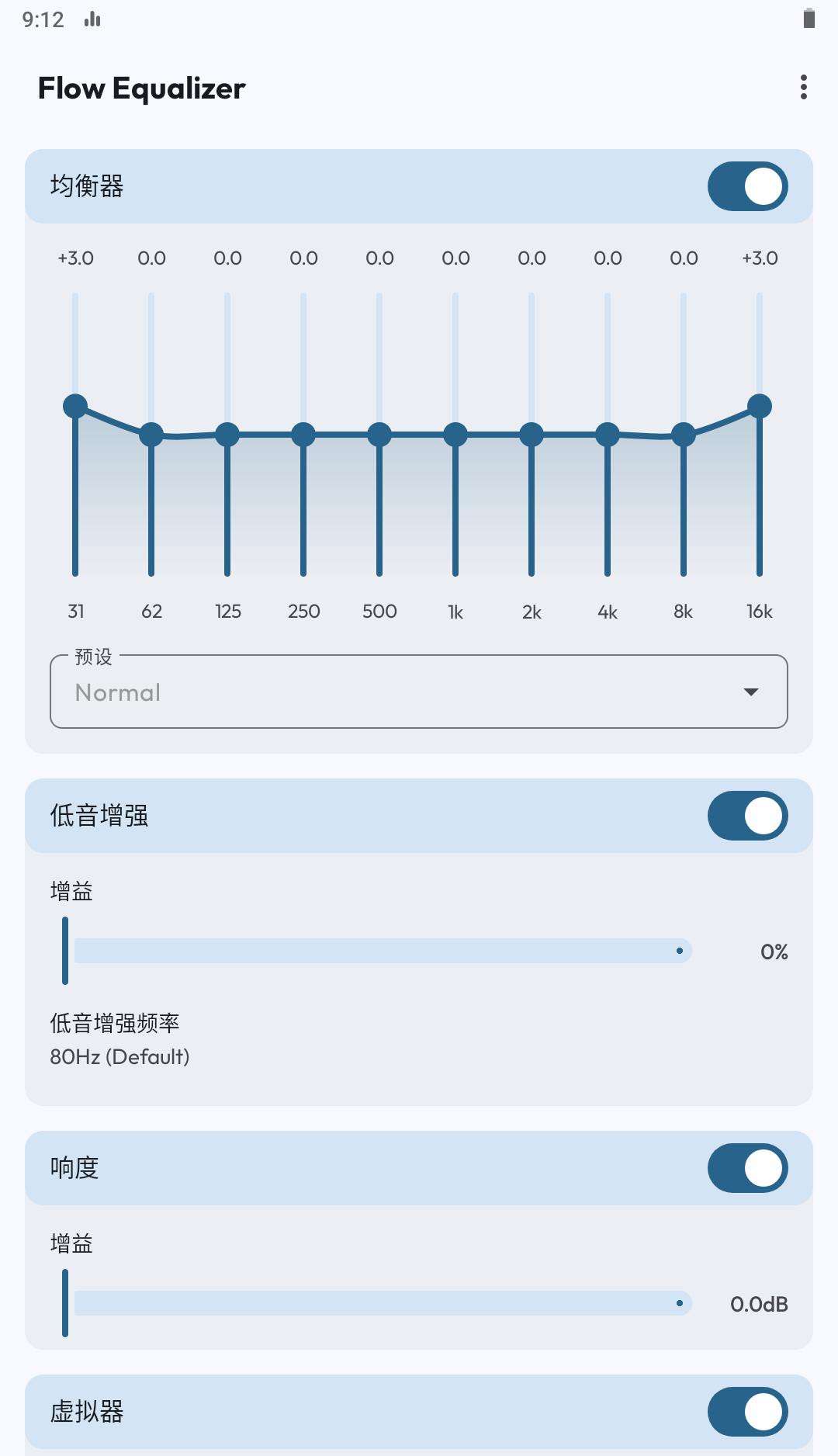Viewport: 838px width, 1456px height.
Task: Switch off the 虚拟器 toggle
Action: (x=747, y=1412)
